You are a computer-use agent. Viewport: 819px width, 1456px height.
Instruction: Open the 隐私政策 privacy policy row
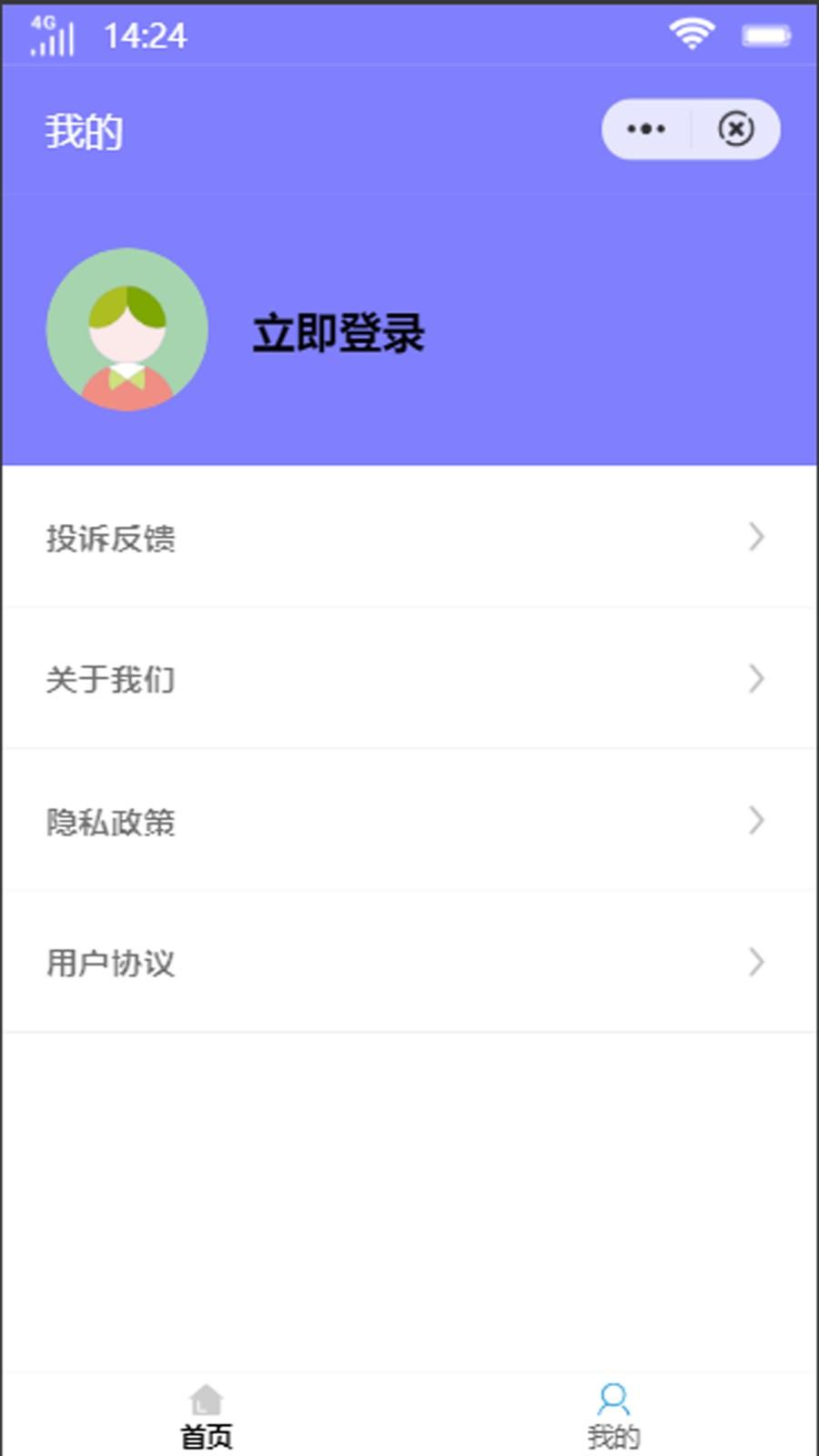click(111, 822)
